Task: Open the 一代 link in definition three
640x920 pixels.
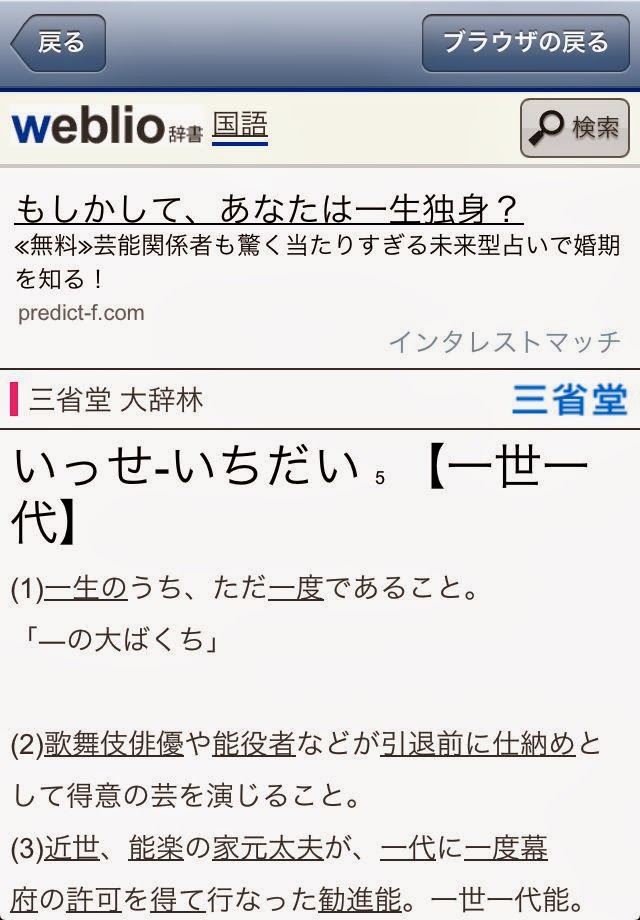Action: 408,849
